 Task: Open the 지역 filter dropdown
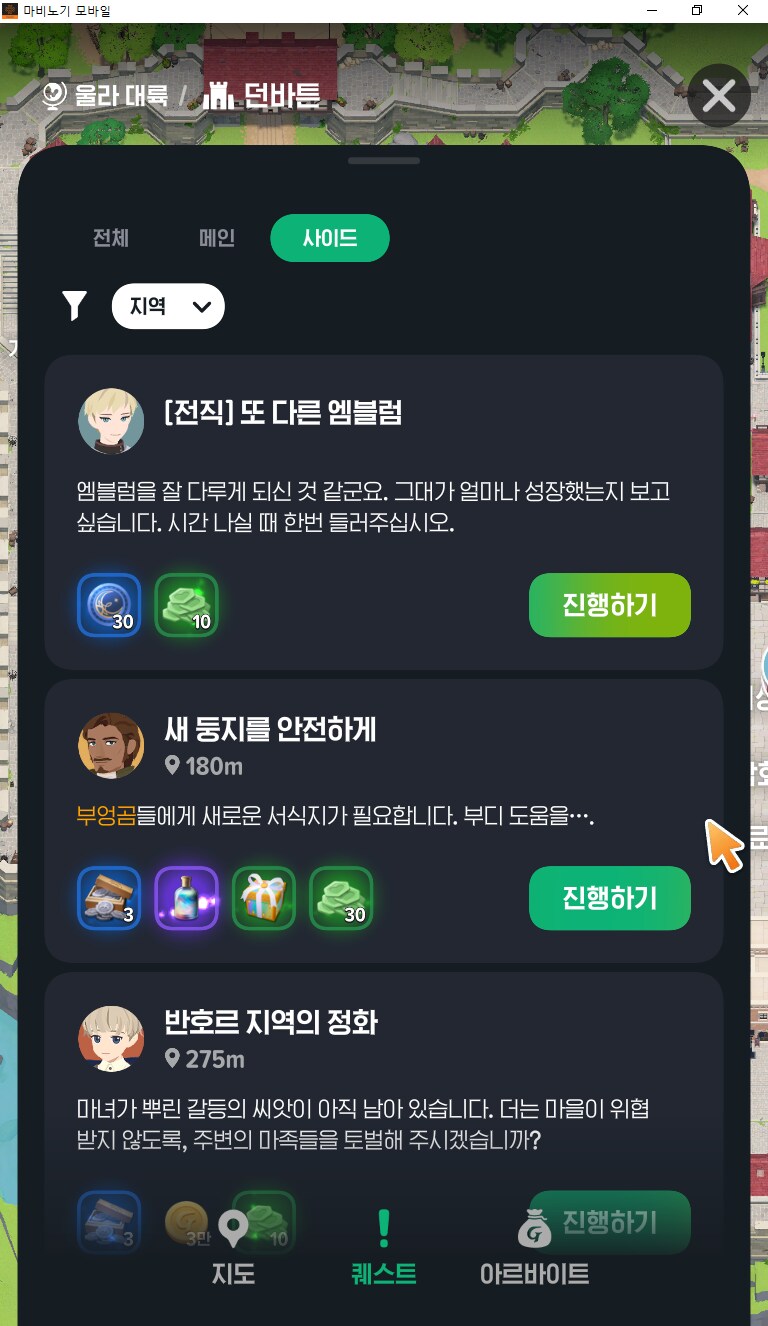pos(168,306)
